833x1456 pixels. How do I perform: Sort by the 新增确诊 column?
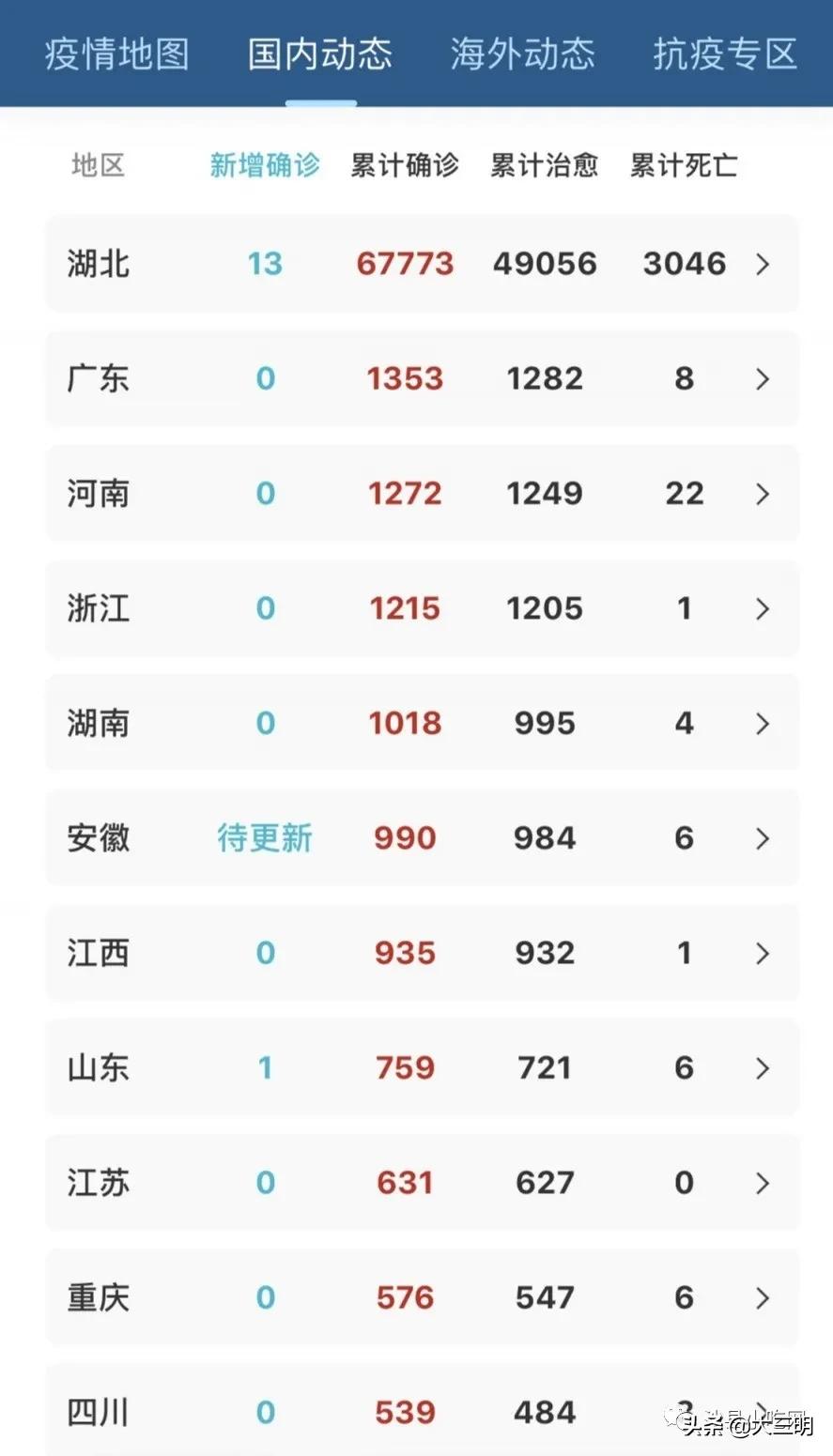pyautogui.click(x=265, y=164)
